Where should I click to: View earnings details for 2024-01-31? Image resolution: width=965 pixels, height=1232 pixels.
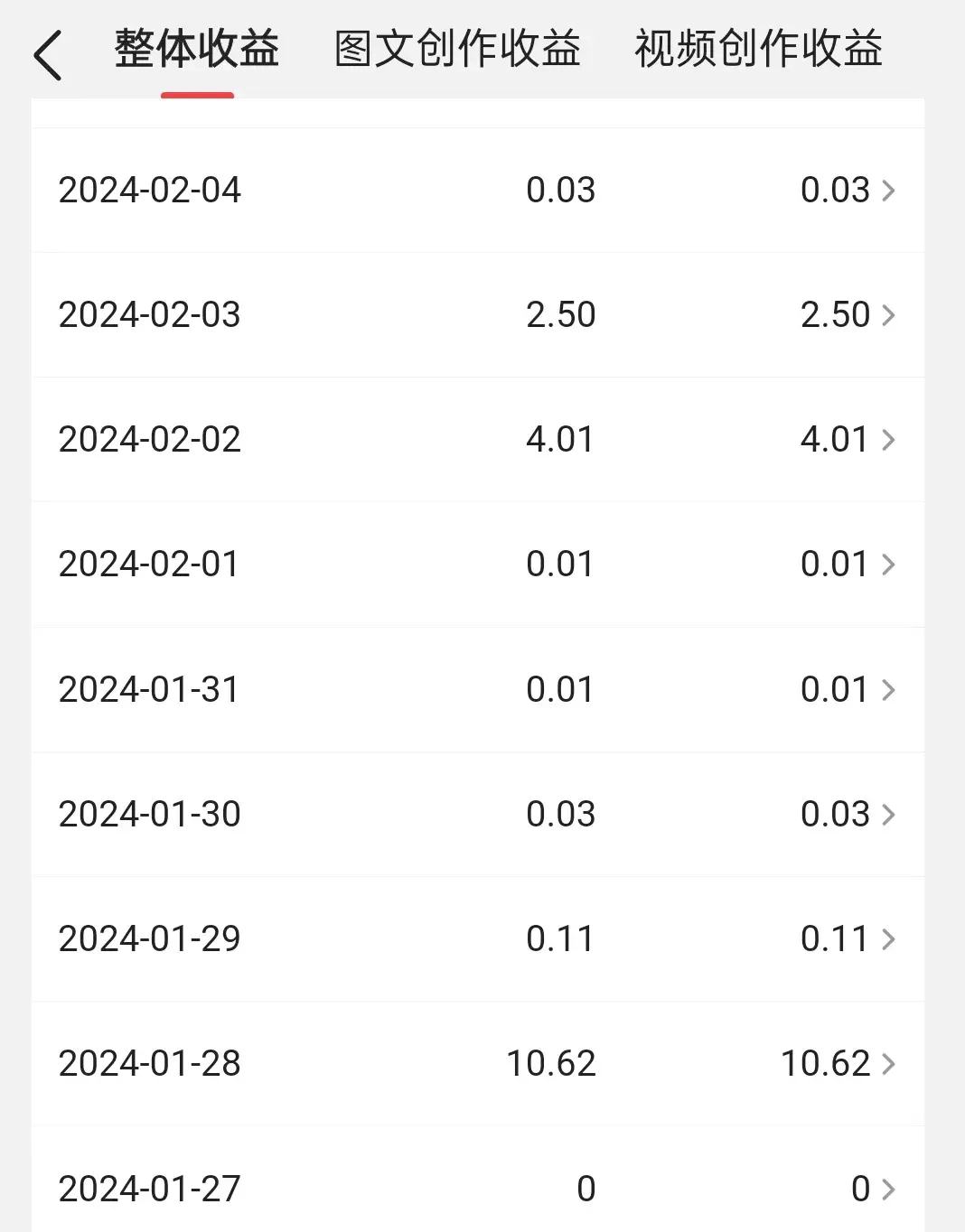tap(477, 690)
